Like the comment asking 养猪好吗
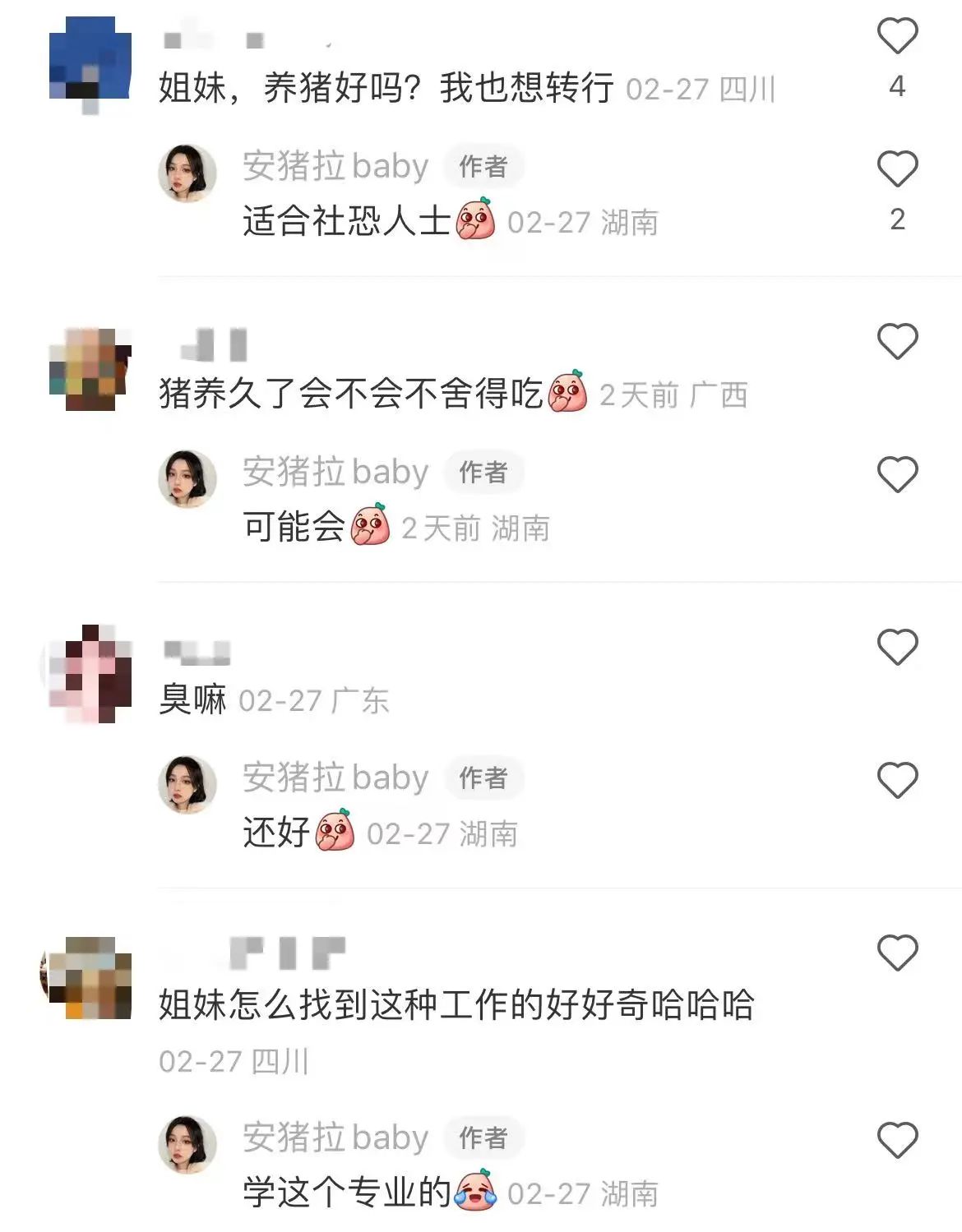Viewport: 962px width, 1232px height. (897, 36)
